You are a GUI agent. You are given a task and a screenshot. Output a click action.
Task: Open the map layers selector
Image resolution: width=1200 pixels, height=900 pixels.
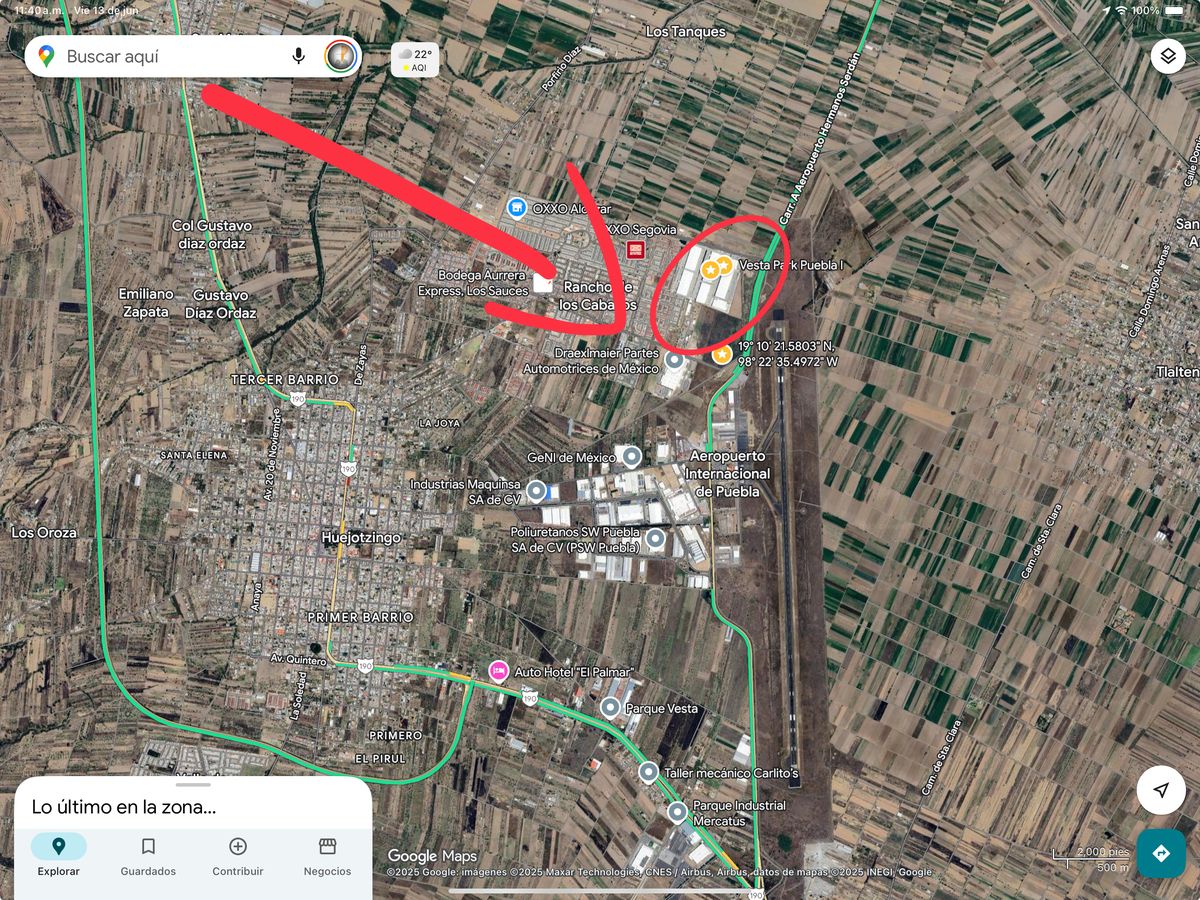[1167, 56]
